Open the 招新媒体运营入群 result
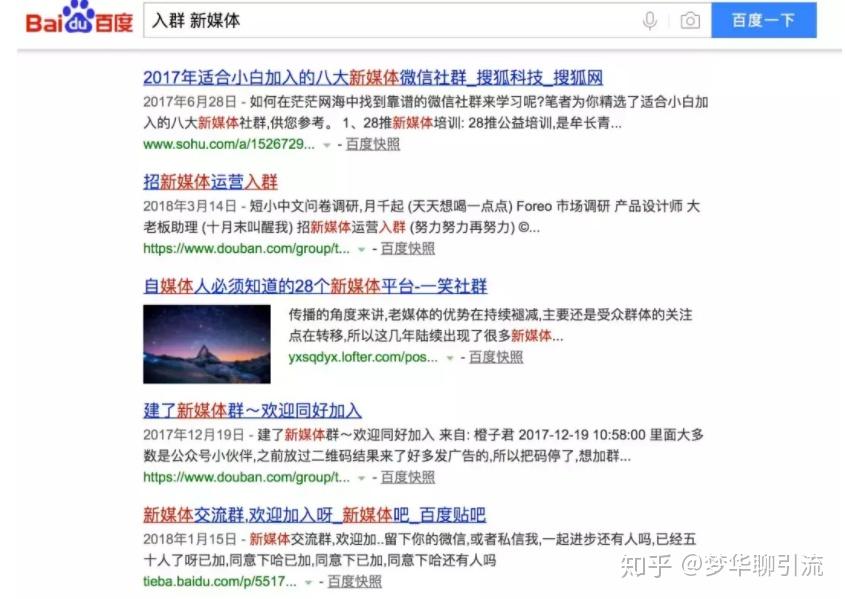Image resolution: width=845 pixels, height=599 pixels. pyautogui.click(x=210, y=181)
